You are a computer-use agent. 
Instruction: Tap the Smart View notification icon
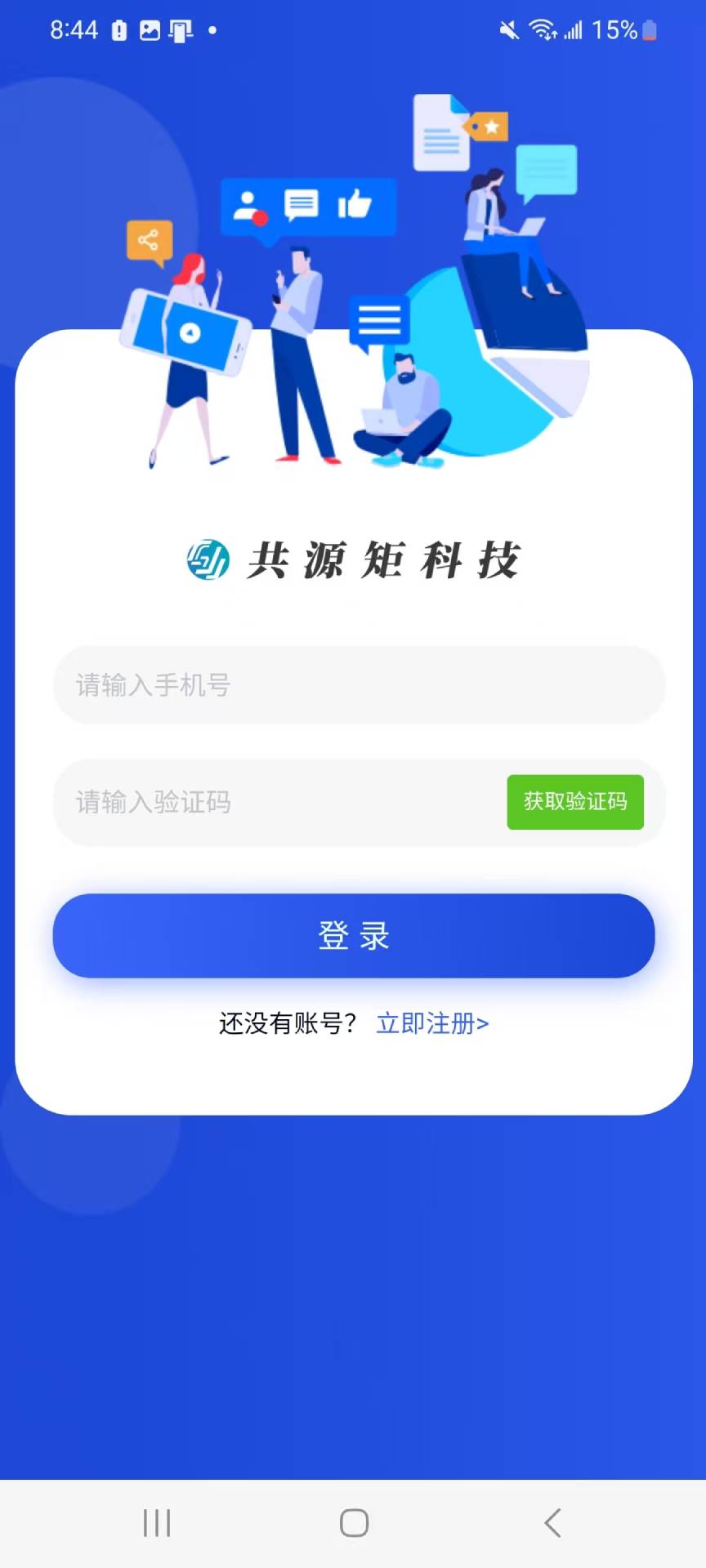point(181,29)
